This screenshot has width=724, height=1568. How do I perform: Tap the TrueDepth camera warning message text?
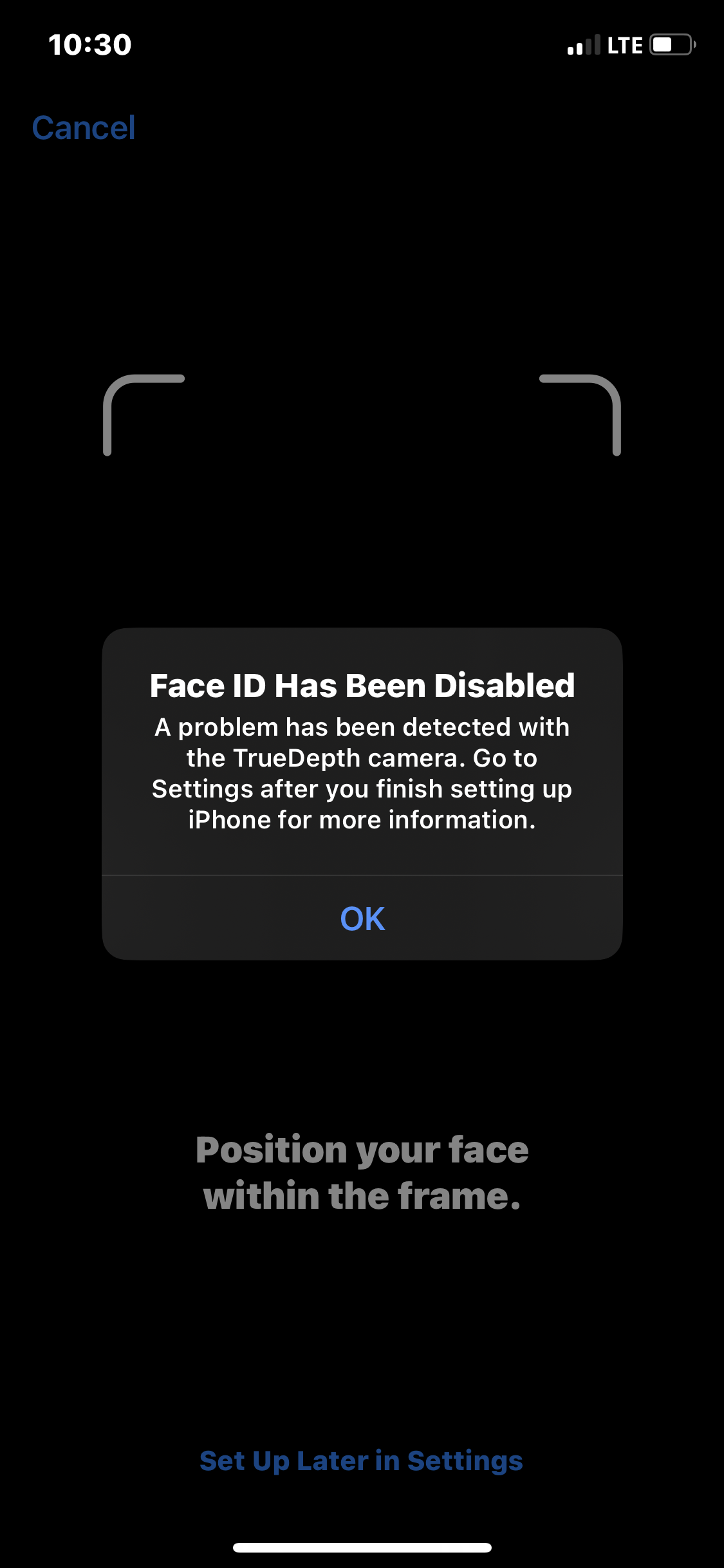362,772
